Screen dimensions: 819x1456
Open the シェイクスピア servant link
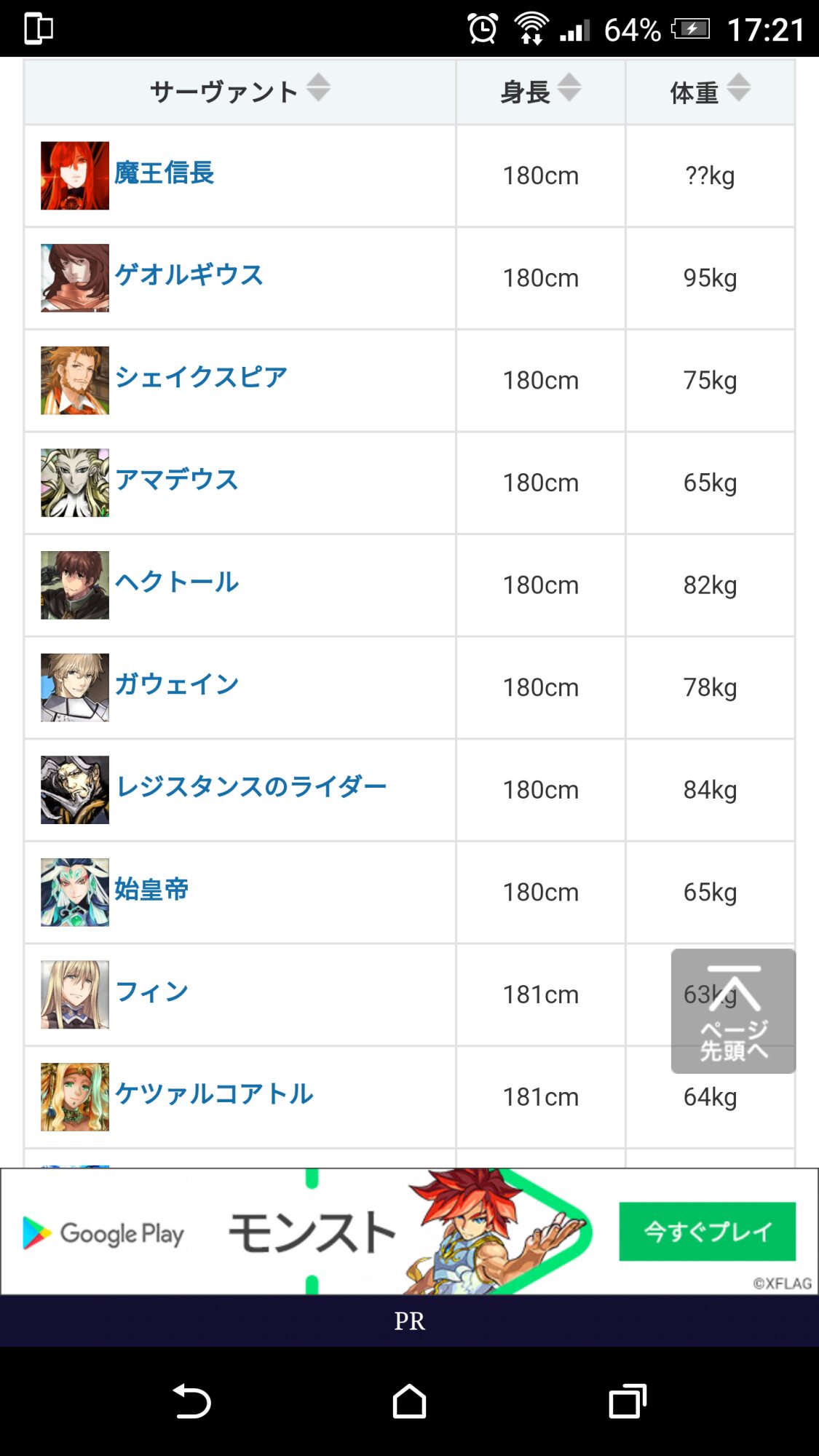tap(202, 378)
